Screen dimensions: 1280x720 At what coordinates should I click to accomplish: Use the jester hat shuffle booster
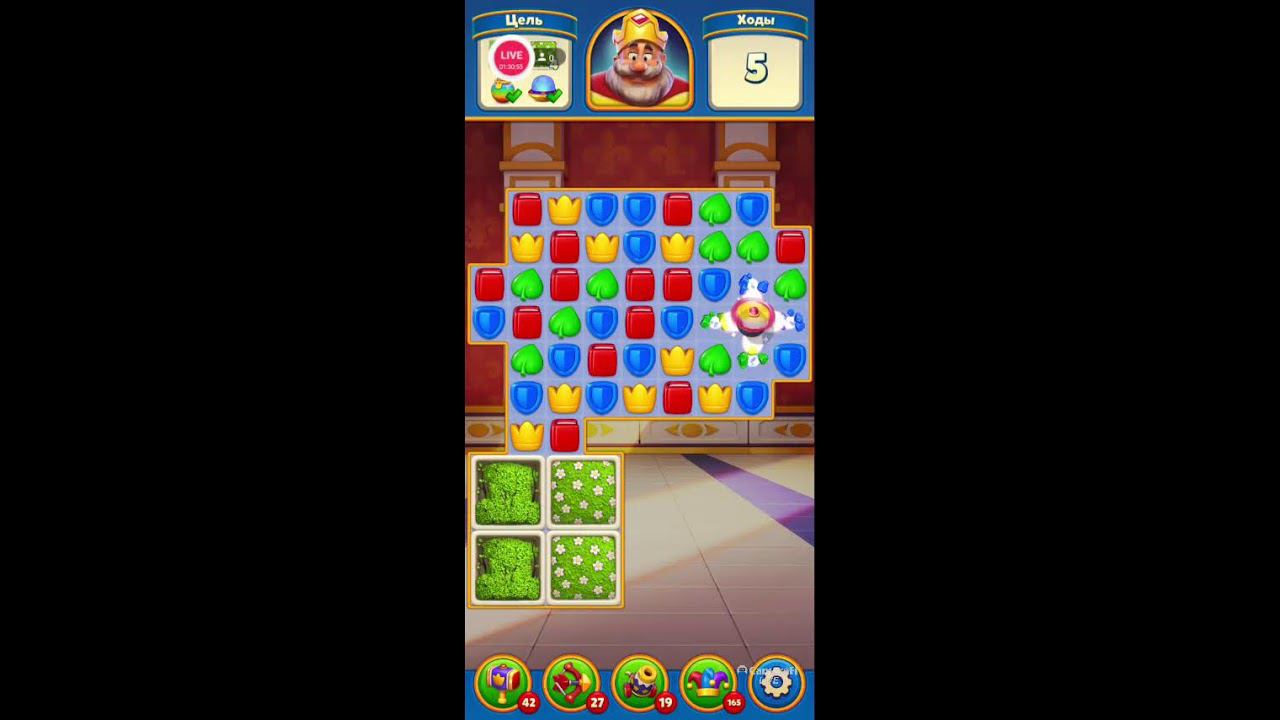pos(708,683)
